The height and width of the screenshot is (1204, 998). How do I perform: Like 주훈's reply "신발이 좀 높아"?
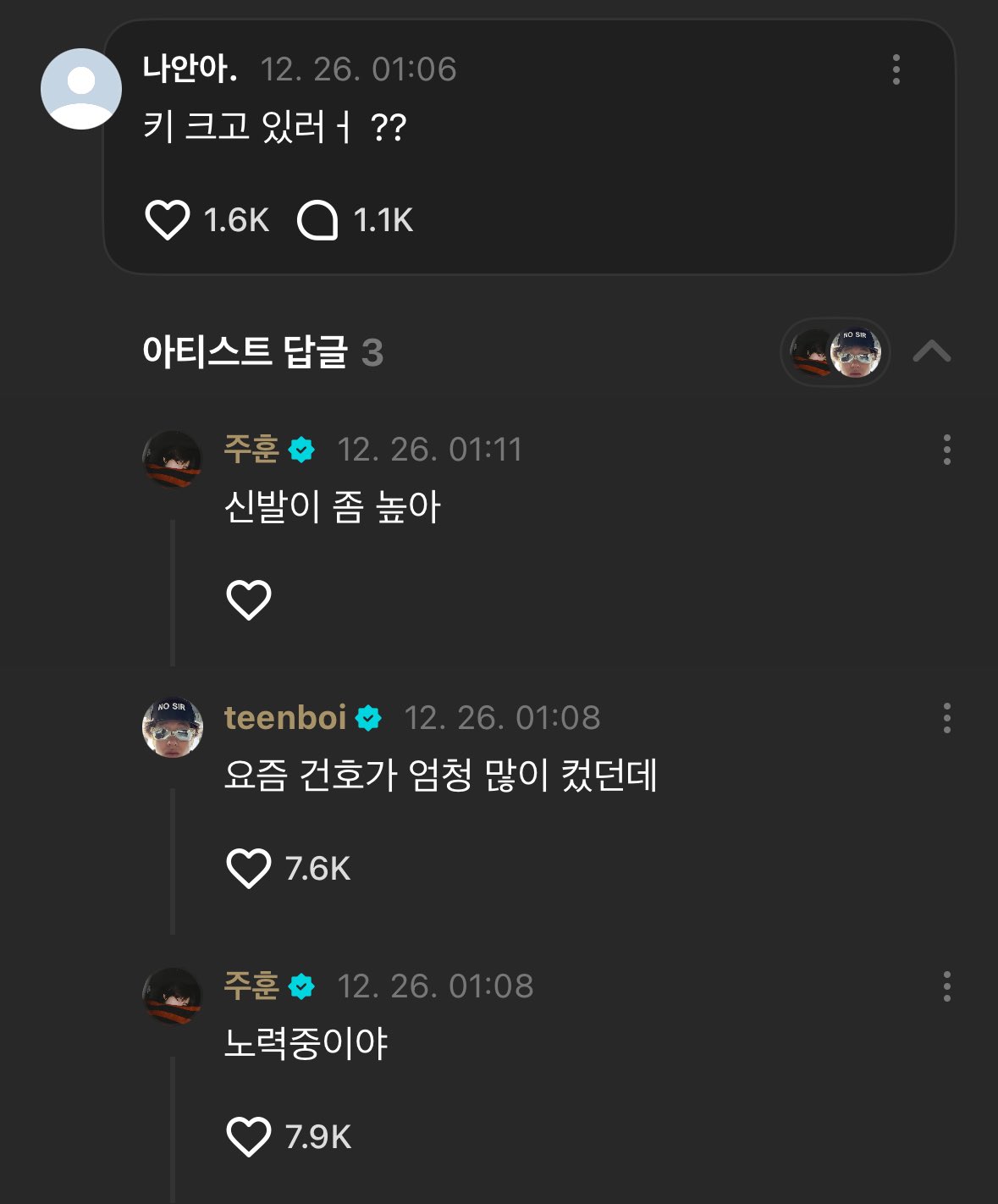(248, 601)
